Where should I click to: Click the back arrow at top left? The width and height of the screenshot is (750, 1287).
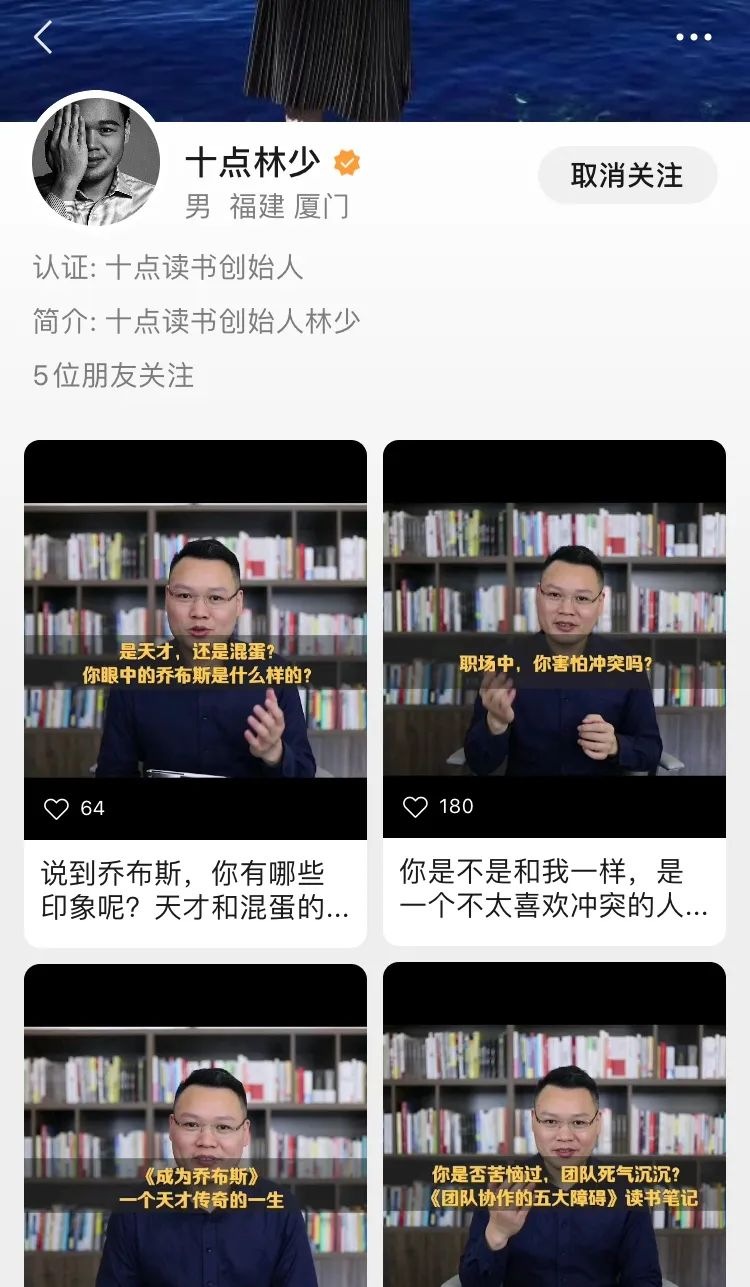point(42,37)
